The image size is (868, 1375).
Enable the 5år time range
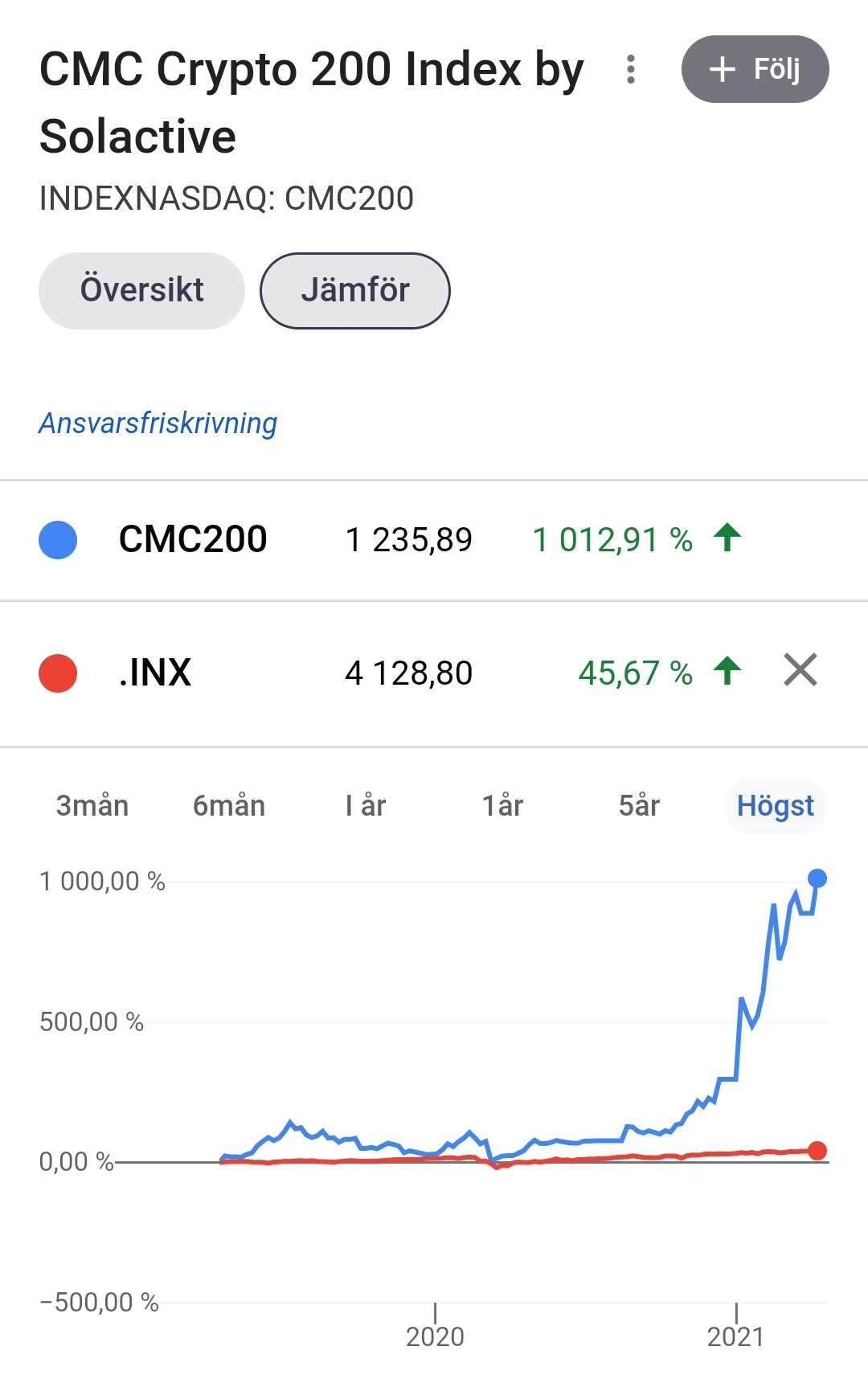639,805
